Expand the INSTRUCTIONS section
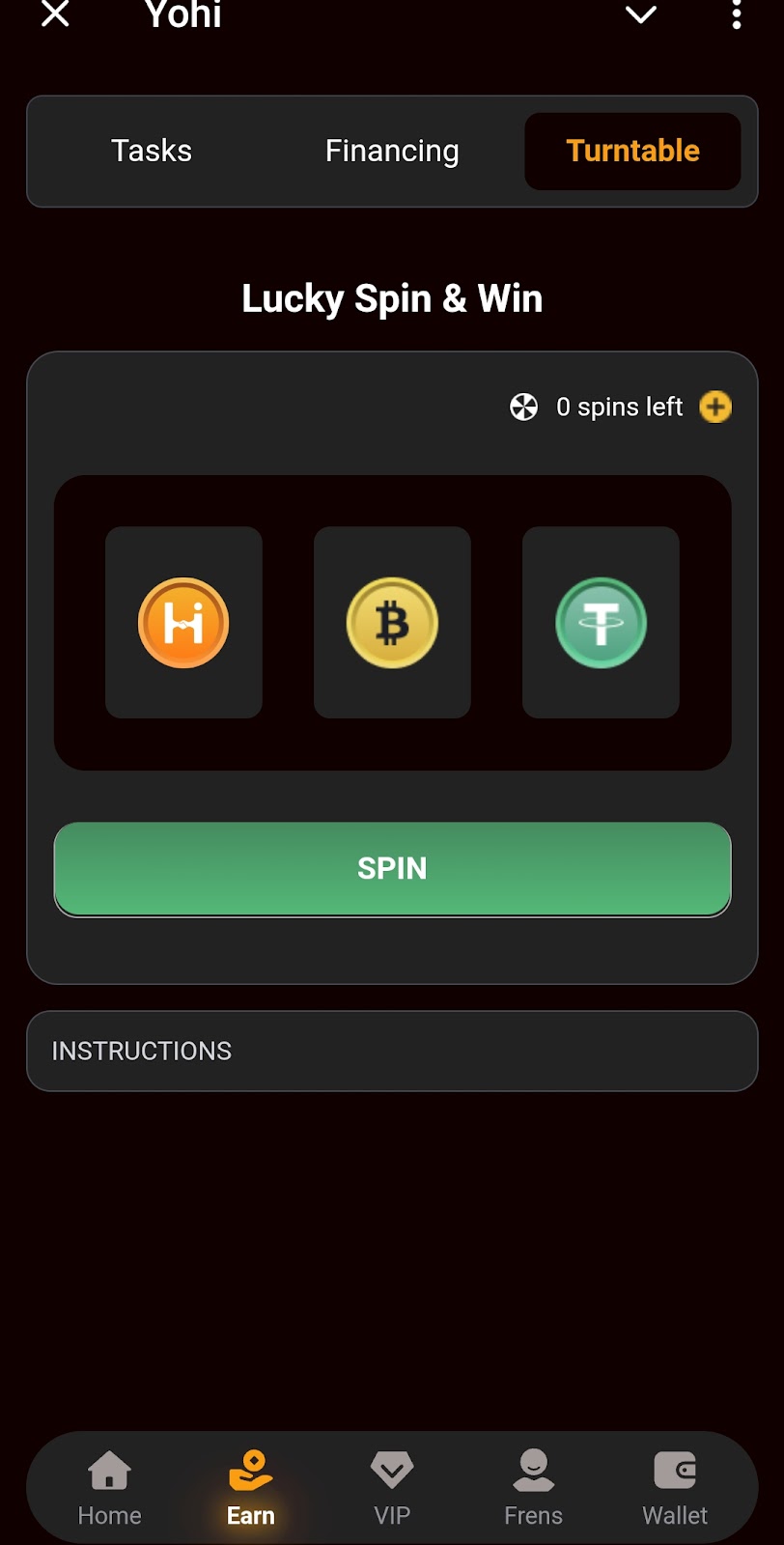Image resolution: width=784 pixels, height=1545 pixels. coord(392,1051)
